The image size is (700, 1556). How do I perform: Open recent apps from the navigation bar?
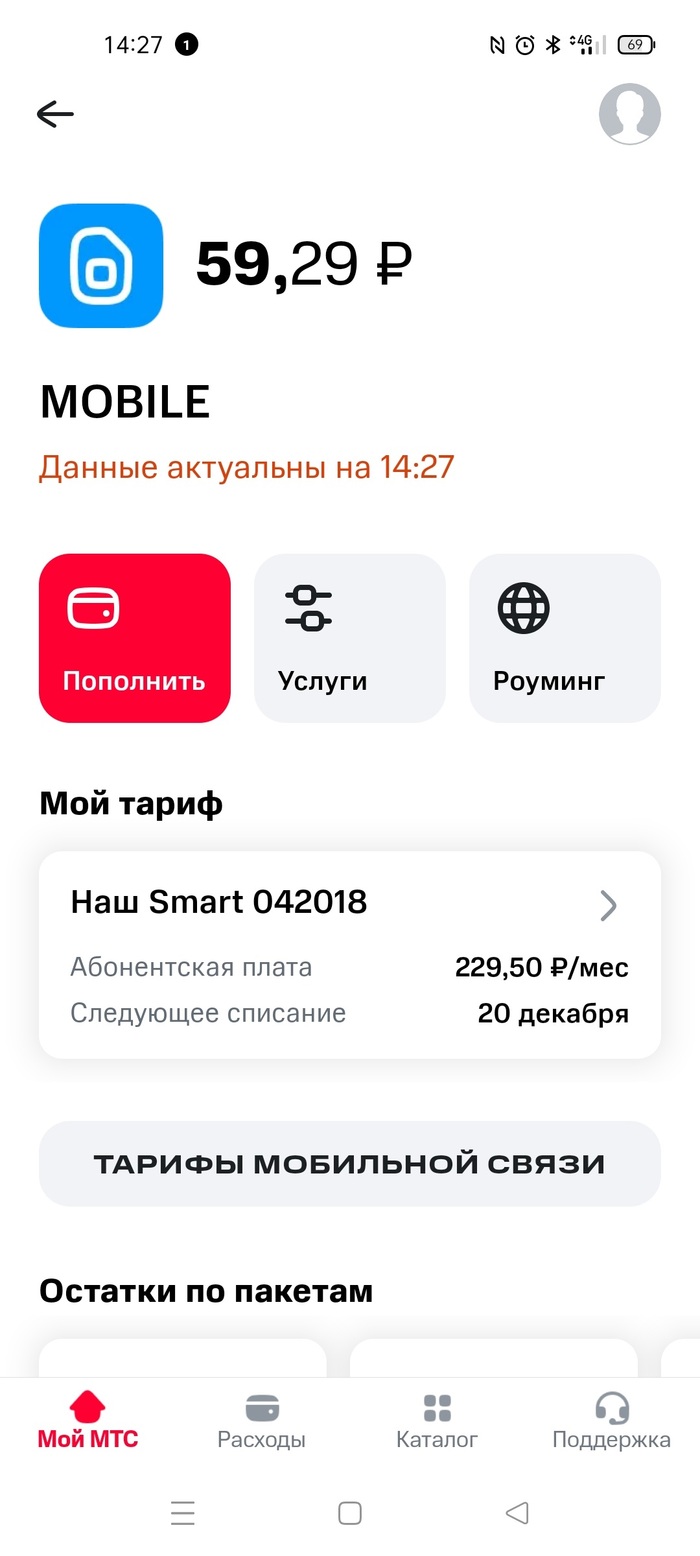pos(182,1513)
